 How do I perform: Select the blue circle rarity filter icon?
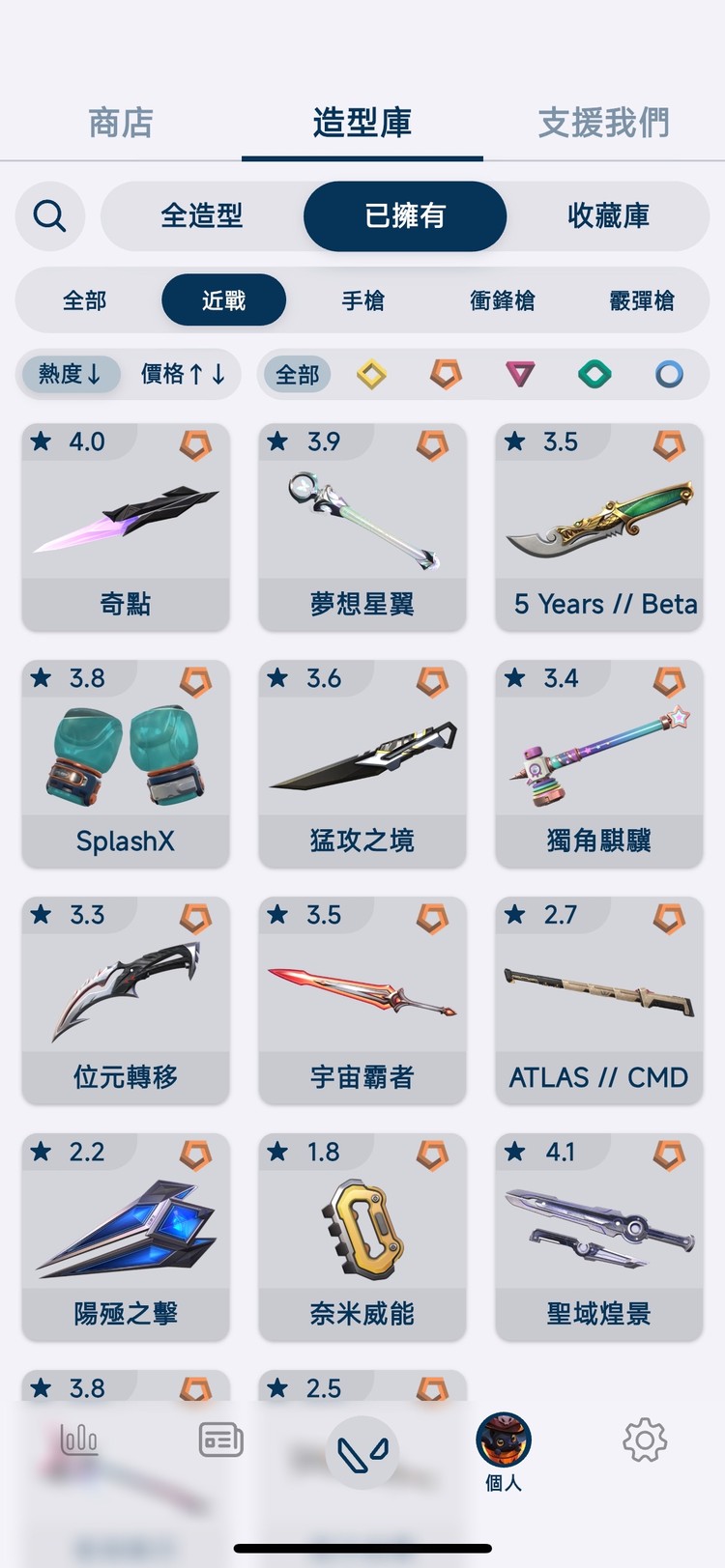(668, 375)
